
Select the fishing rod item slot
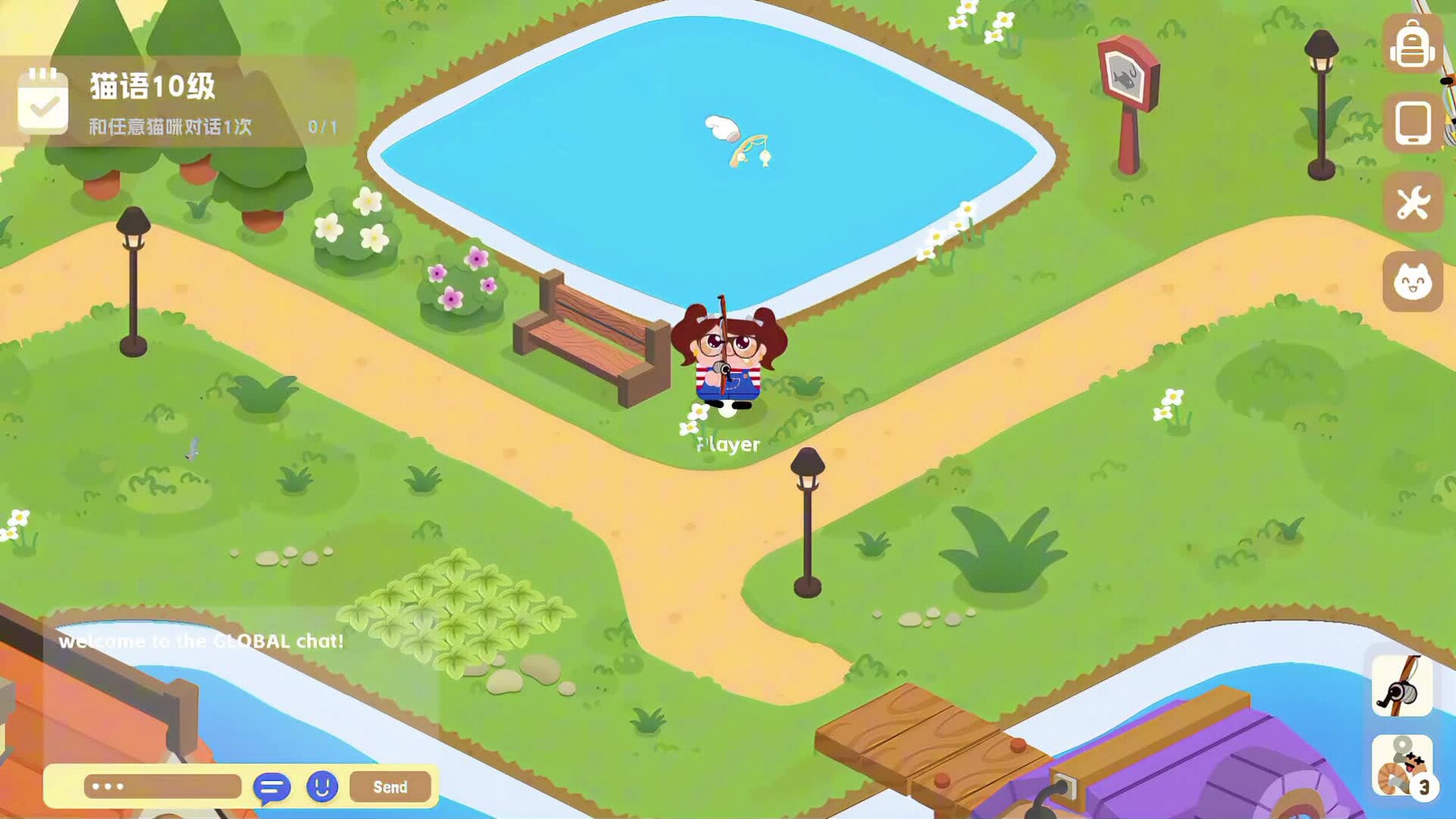1401,686
